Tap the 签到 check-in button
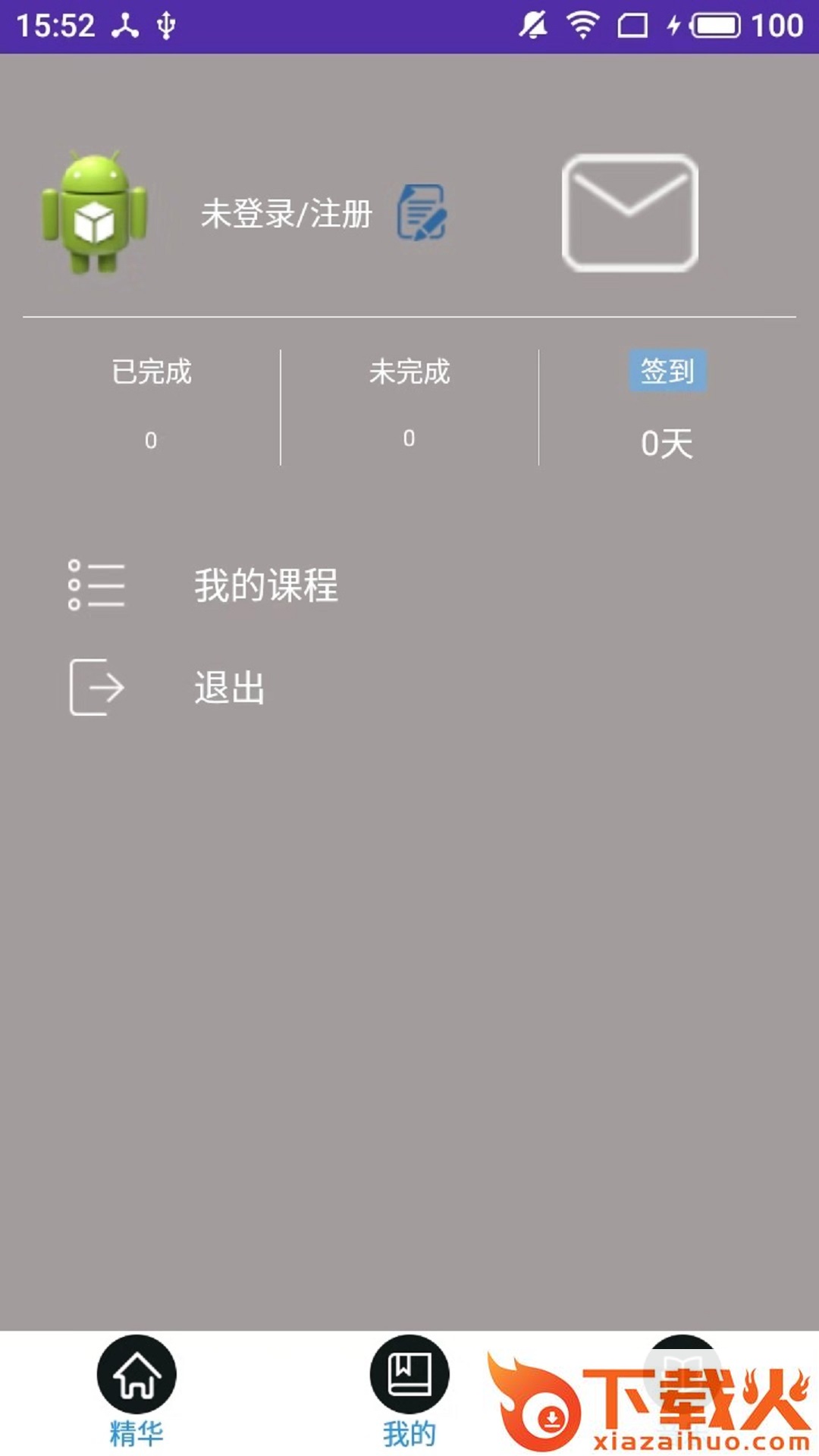 667,371
